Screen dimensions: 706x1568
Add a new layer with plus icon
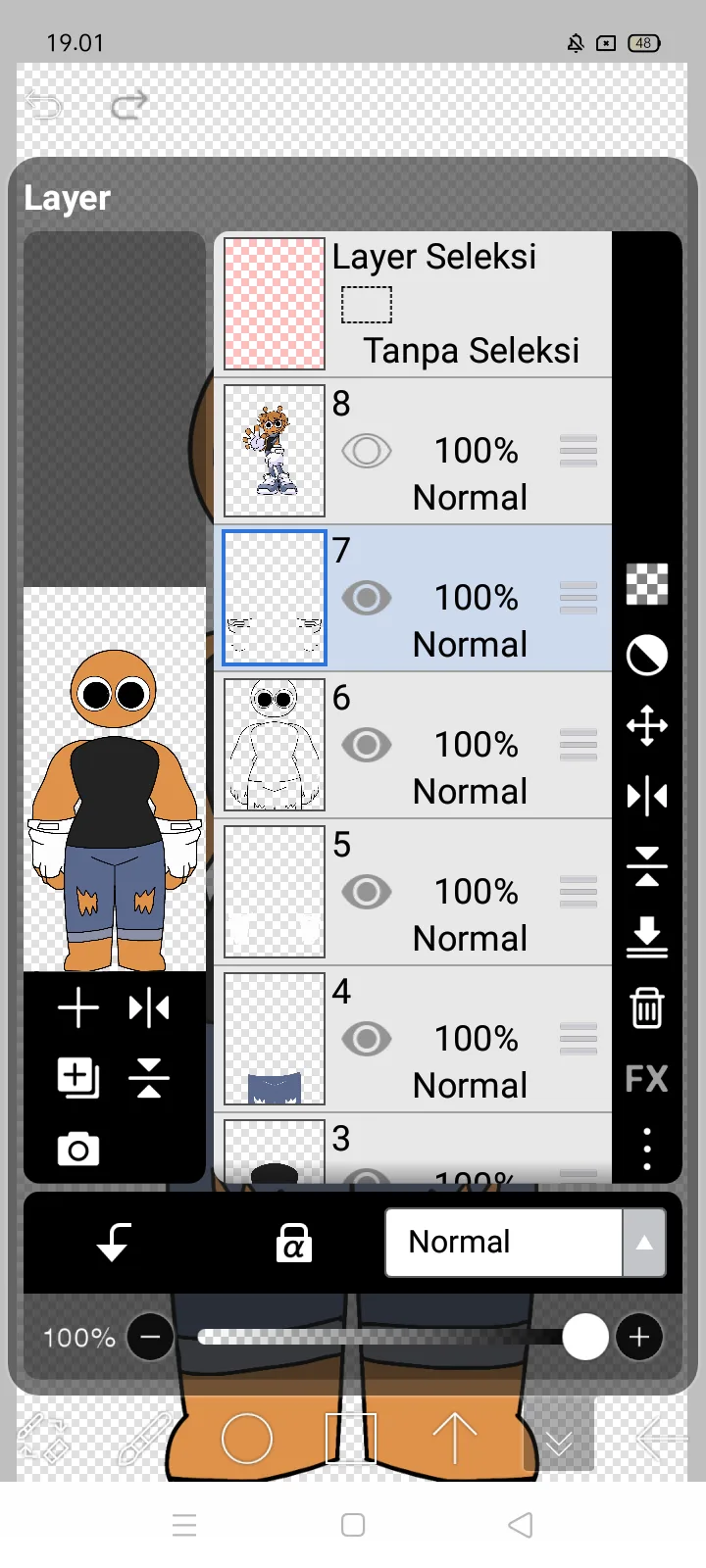78,1008
